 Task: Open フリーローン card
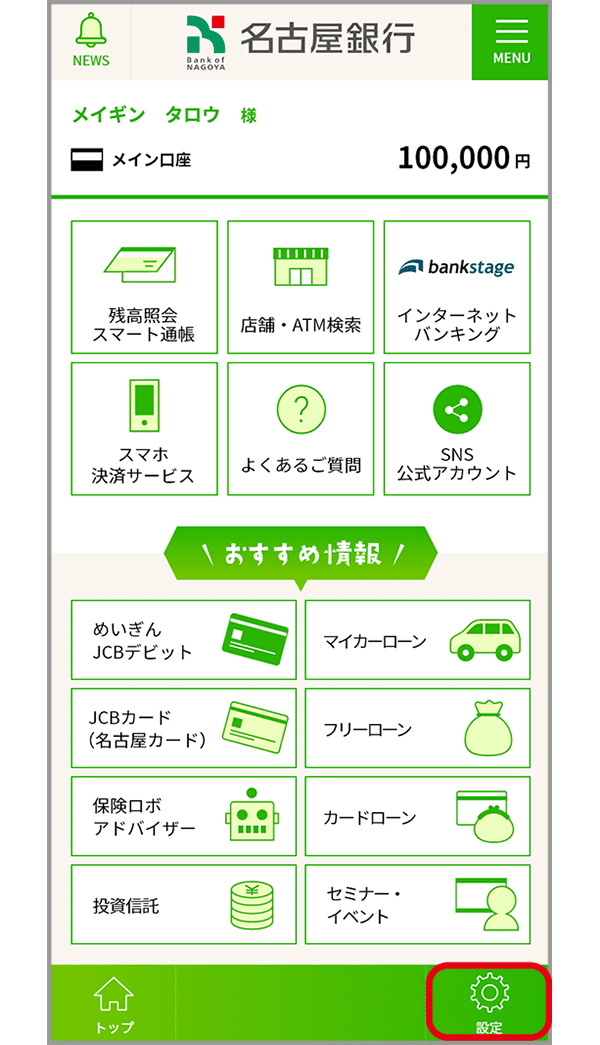pyautogui.click(x=417, y=728)
